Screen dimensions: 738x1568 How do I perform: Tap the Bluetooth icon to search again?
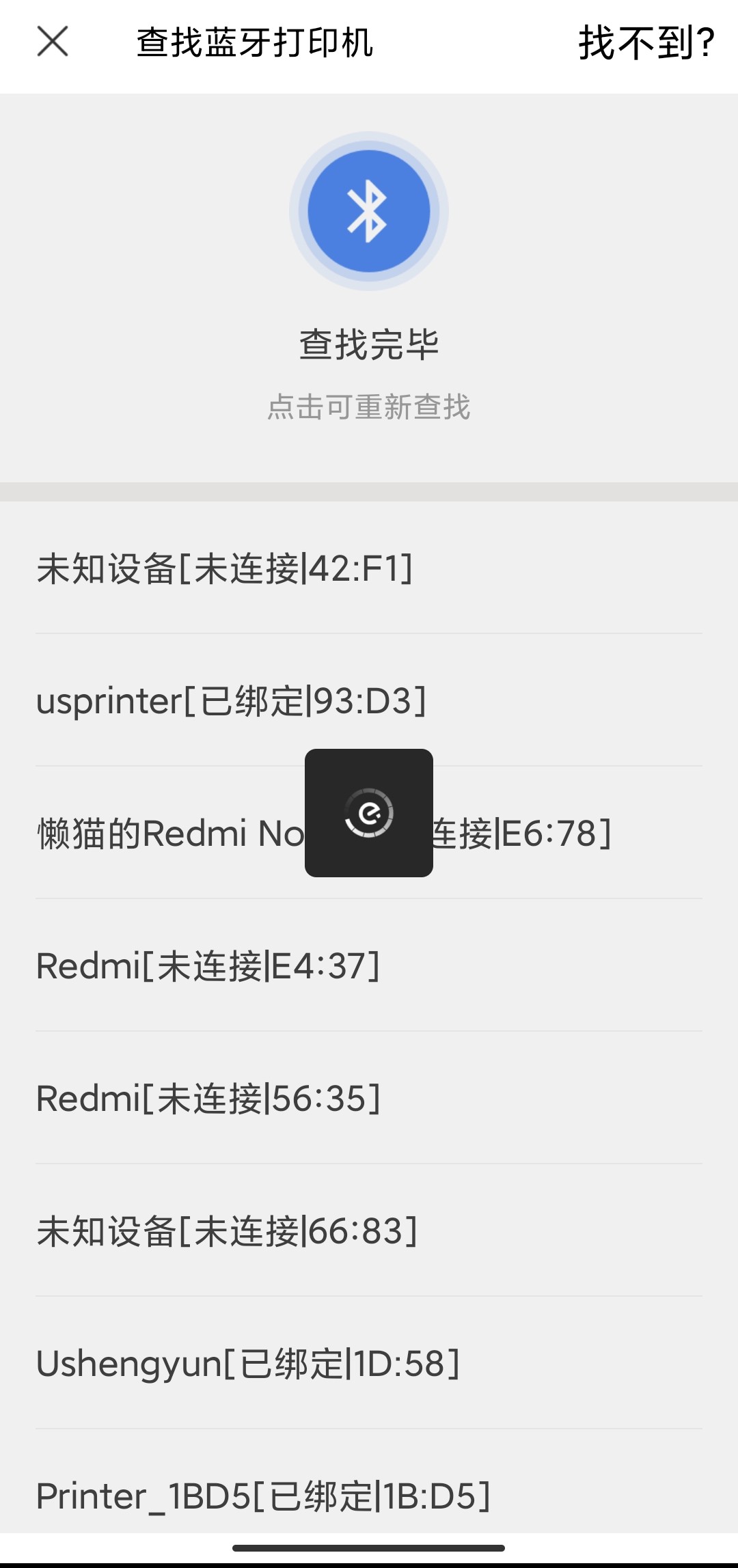pos(368,211)
